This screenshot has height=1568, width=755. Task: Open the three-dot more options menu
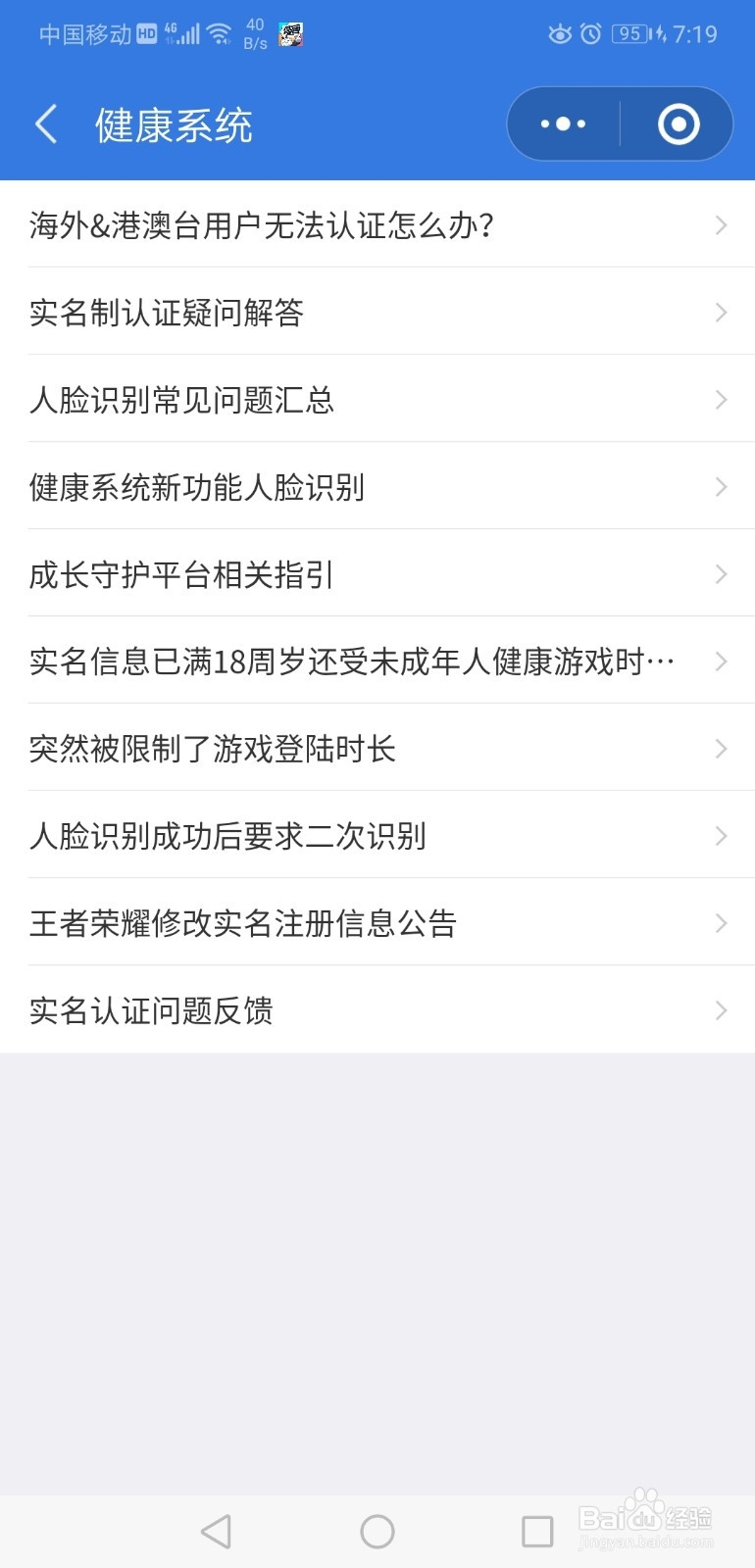pos(561,123)
